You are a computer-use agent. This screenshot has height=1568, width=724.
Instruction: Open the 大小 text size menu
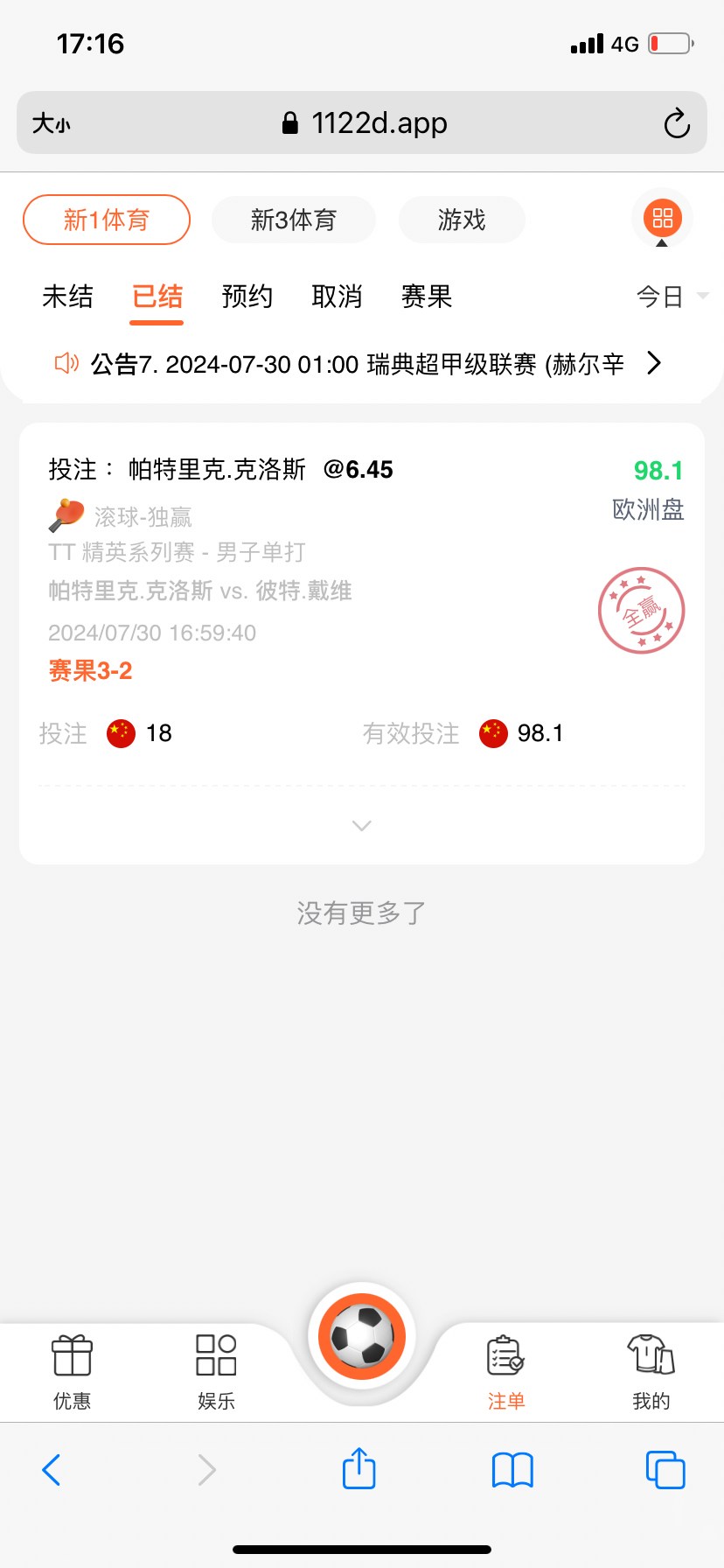pos(52,123)
